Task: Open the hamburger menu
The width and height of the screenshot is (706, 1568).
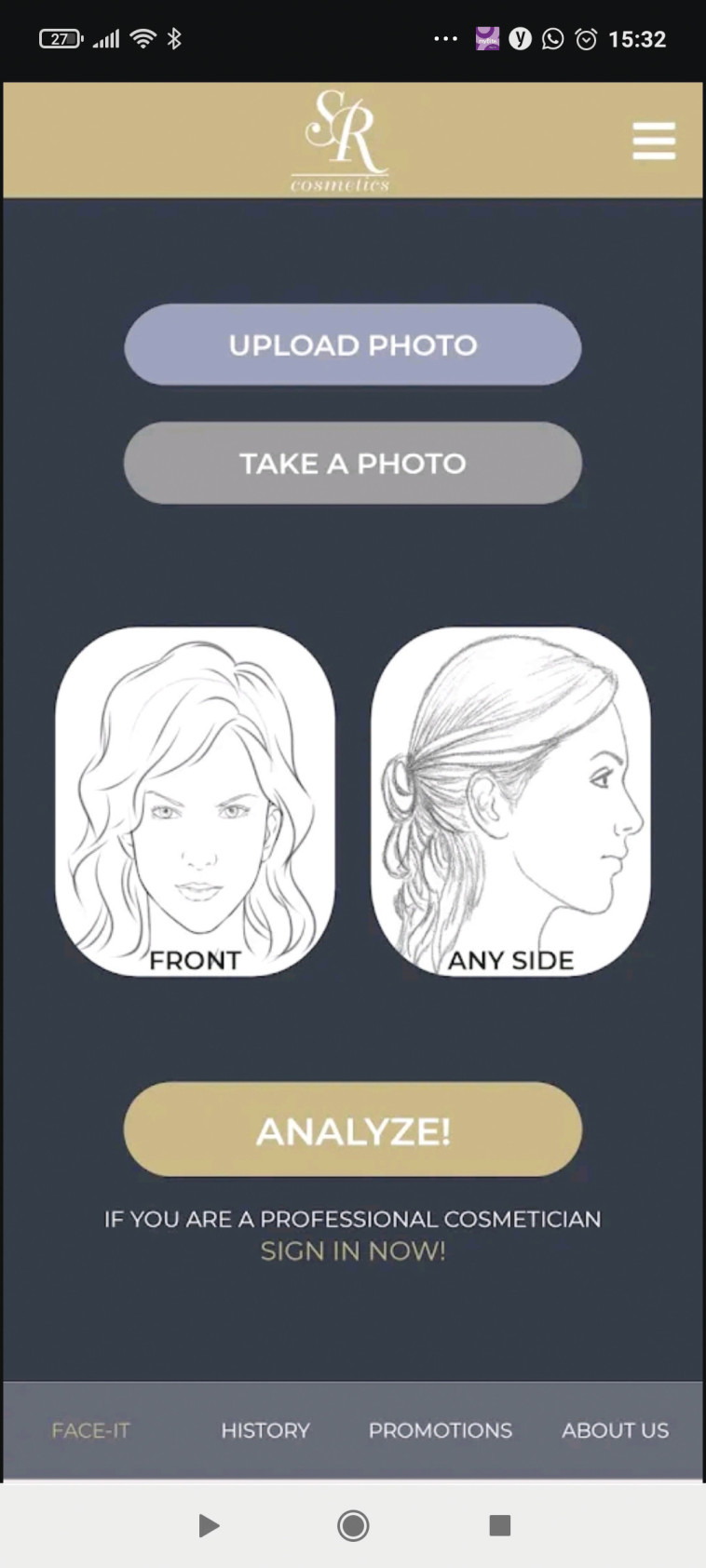Action: [653, 142]
